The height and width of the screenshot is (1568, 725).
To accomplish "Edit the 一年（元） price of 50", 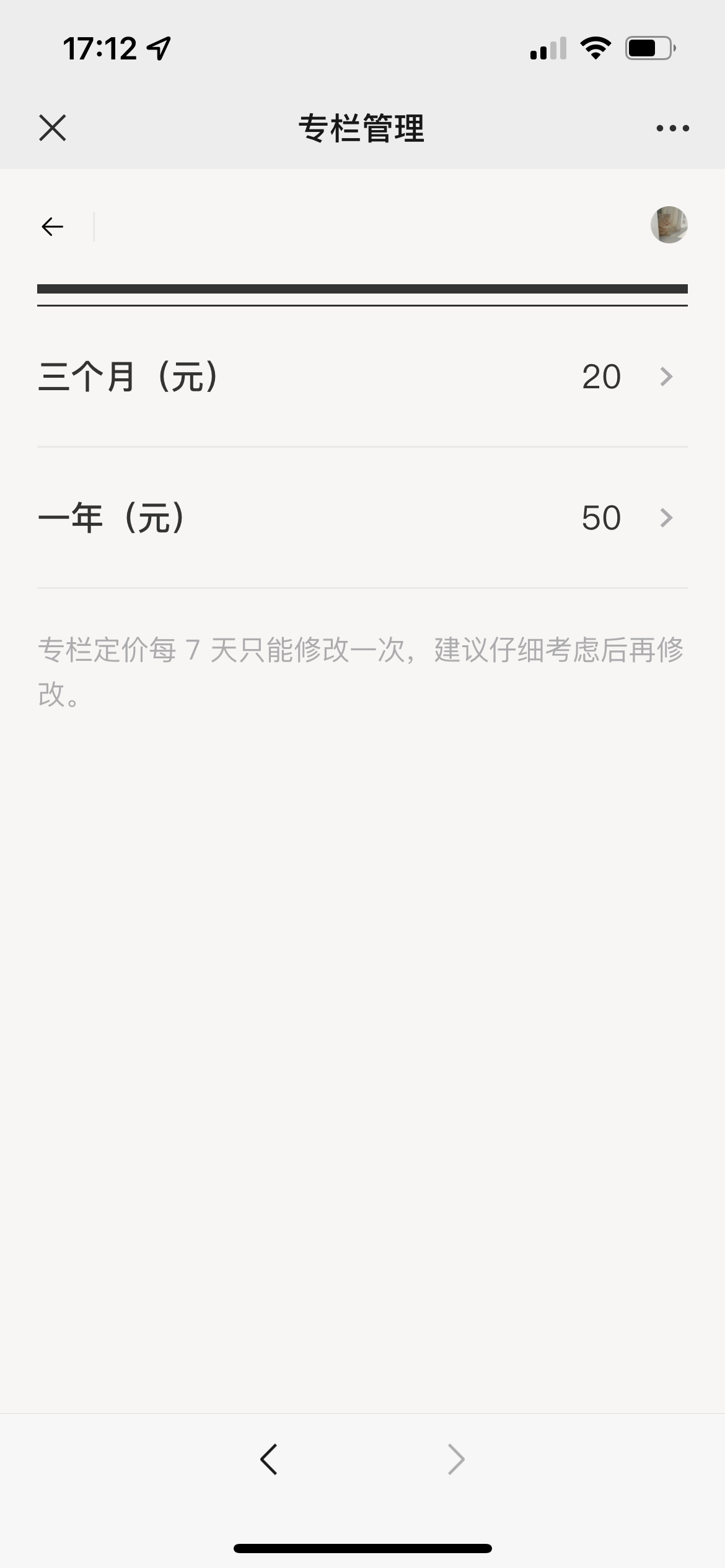I will click(362, 518).
